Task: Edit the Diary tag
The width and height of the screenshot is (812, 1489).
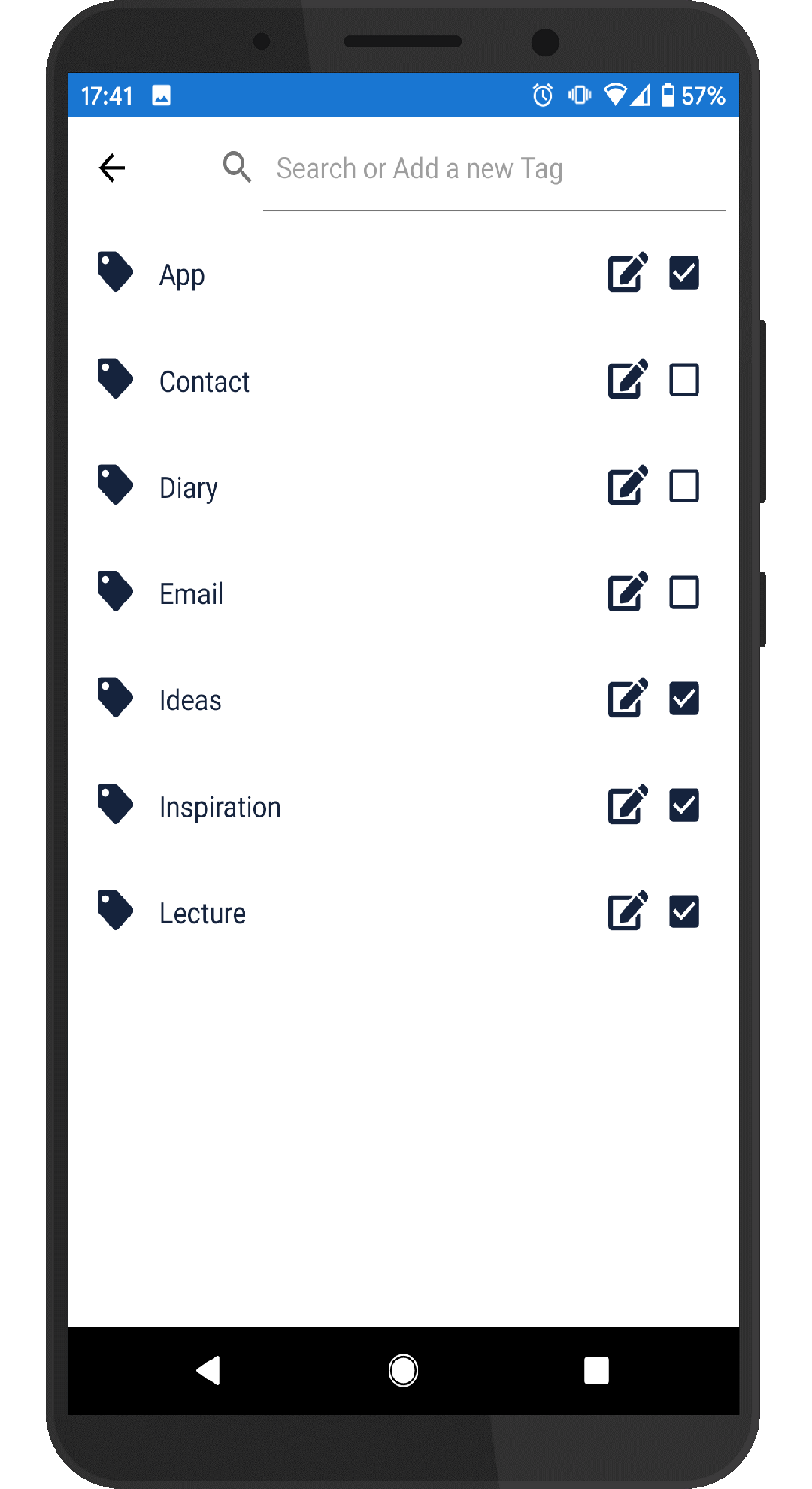Action: tap(628, 485)
